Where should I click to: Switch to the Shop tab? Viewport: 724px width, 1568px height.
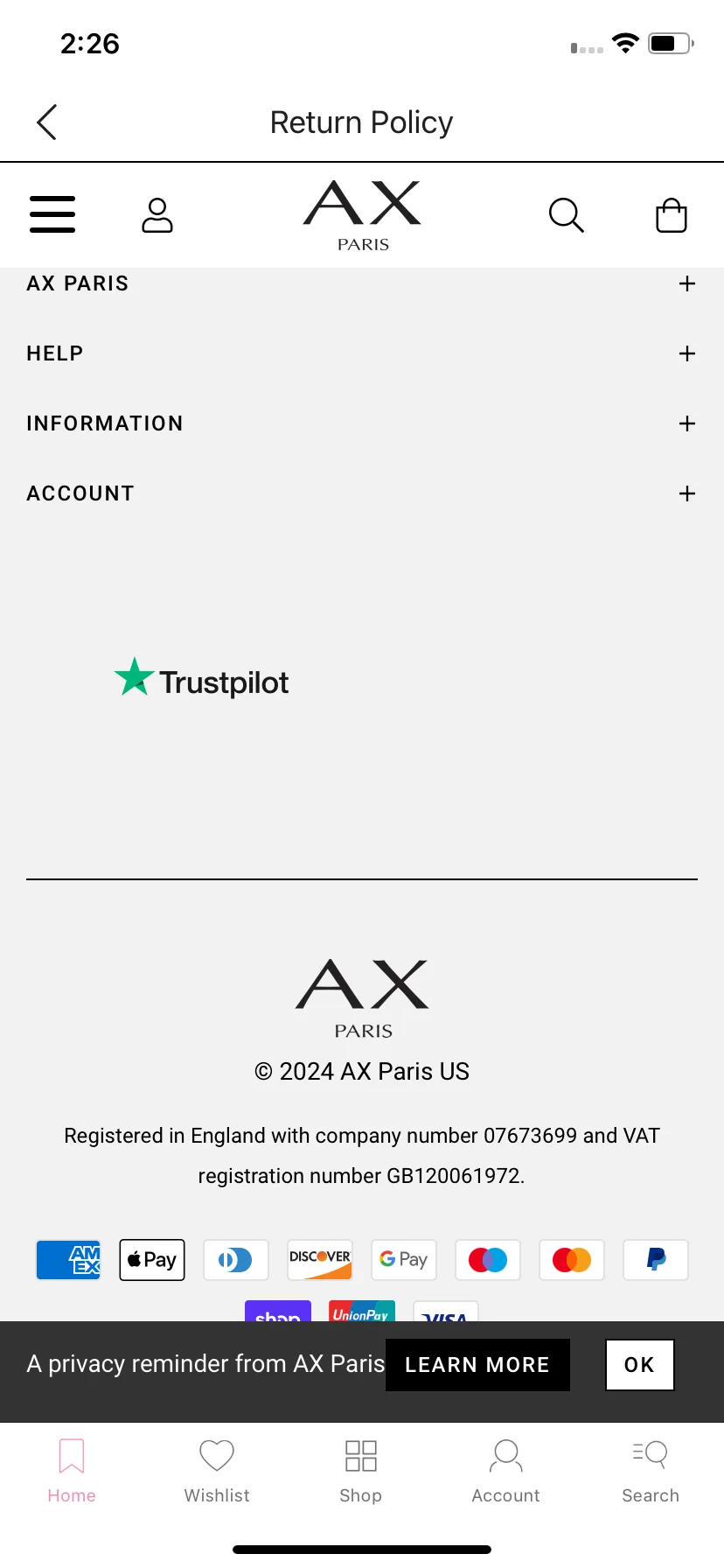tap(361, 1470)
